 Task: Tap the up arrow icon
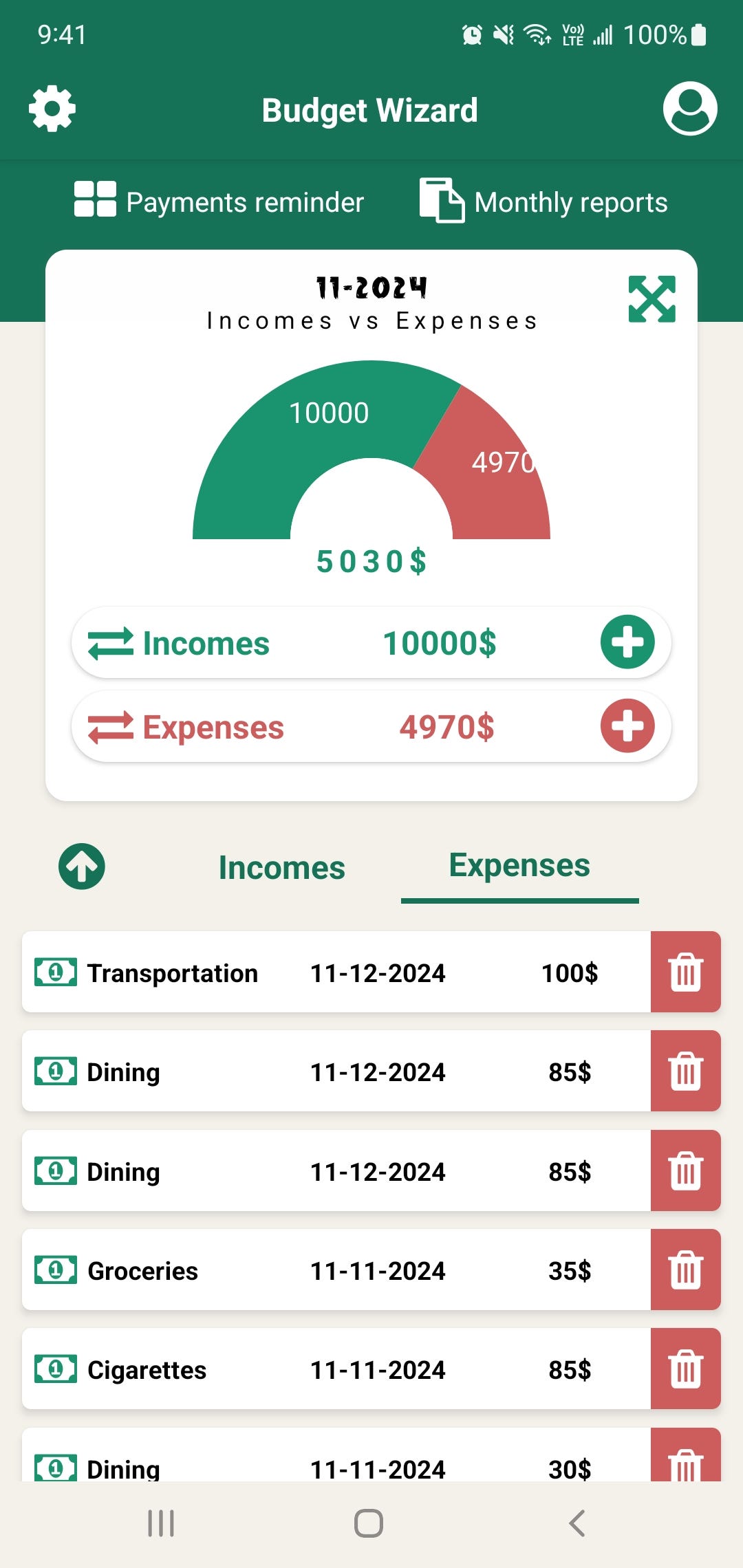point(82,867)
